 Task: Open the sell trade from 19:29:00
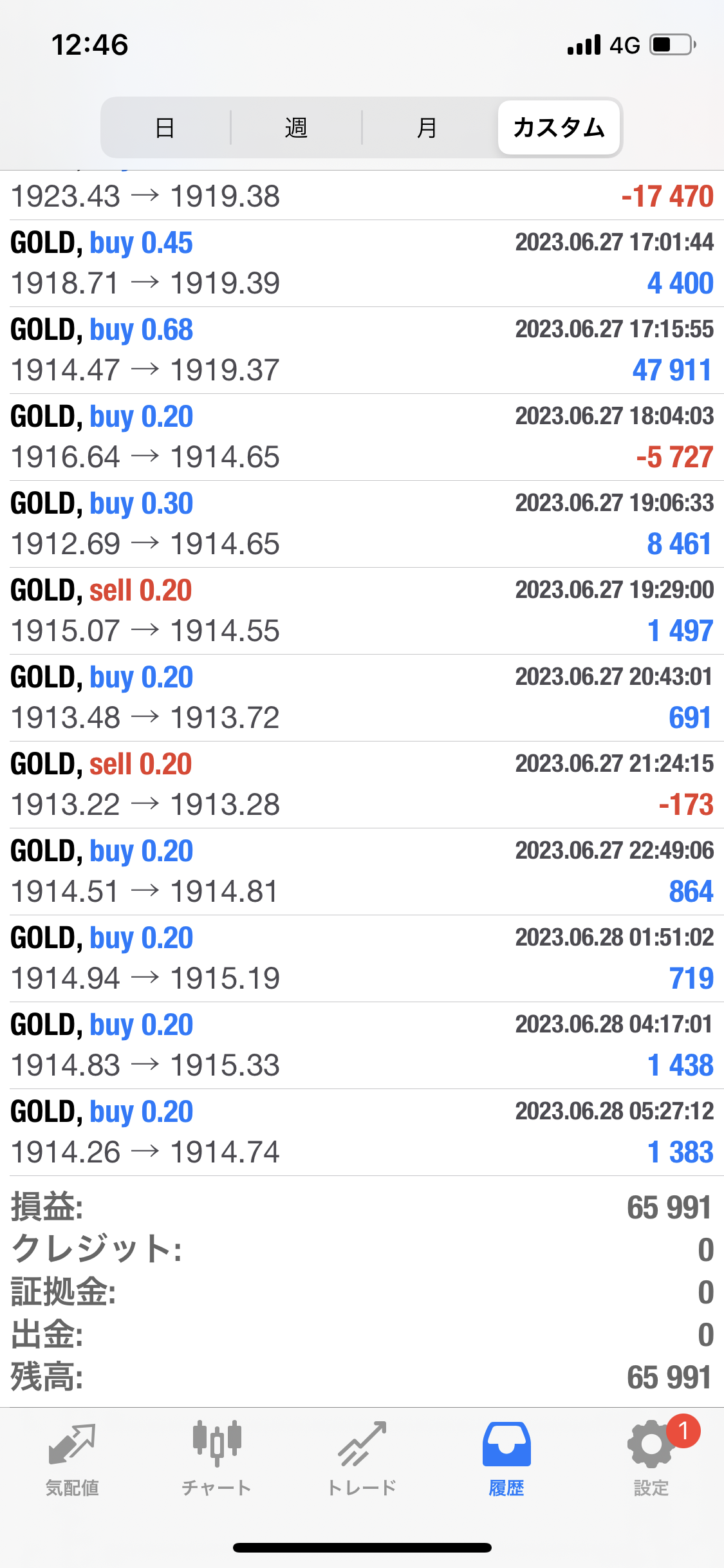click(362, 611)
